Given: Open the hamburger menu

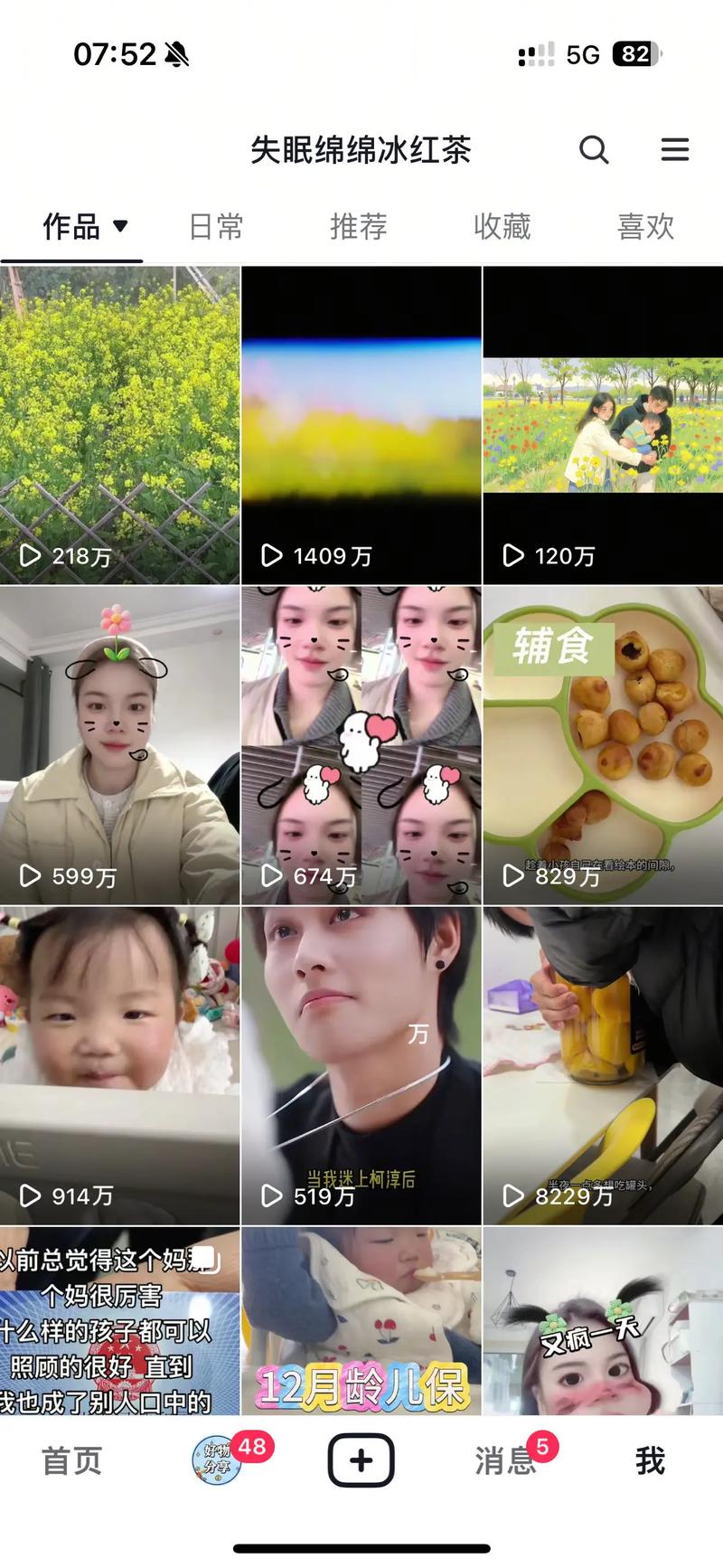Looking at the screenshot, I should tap(674, 149).
